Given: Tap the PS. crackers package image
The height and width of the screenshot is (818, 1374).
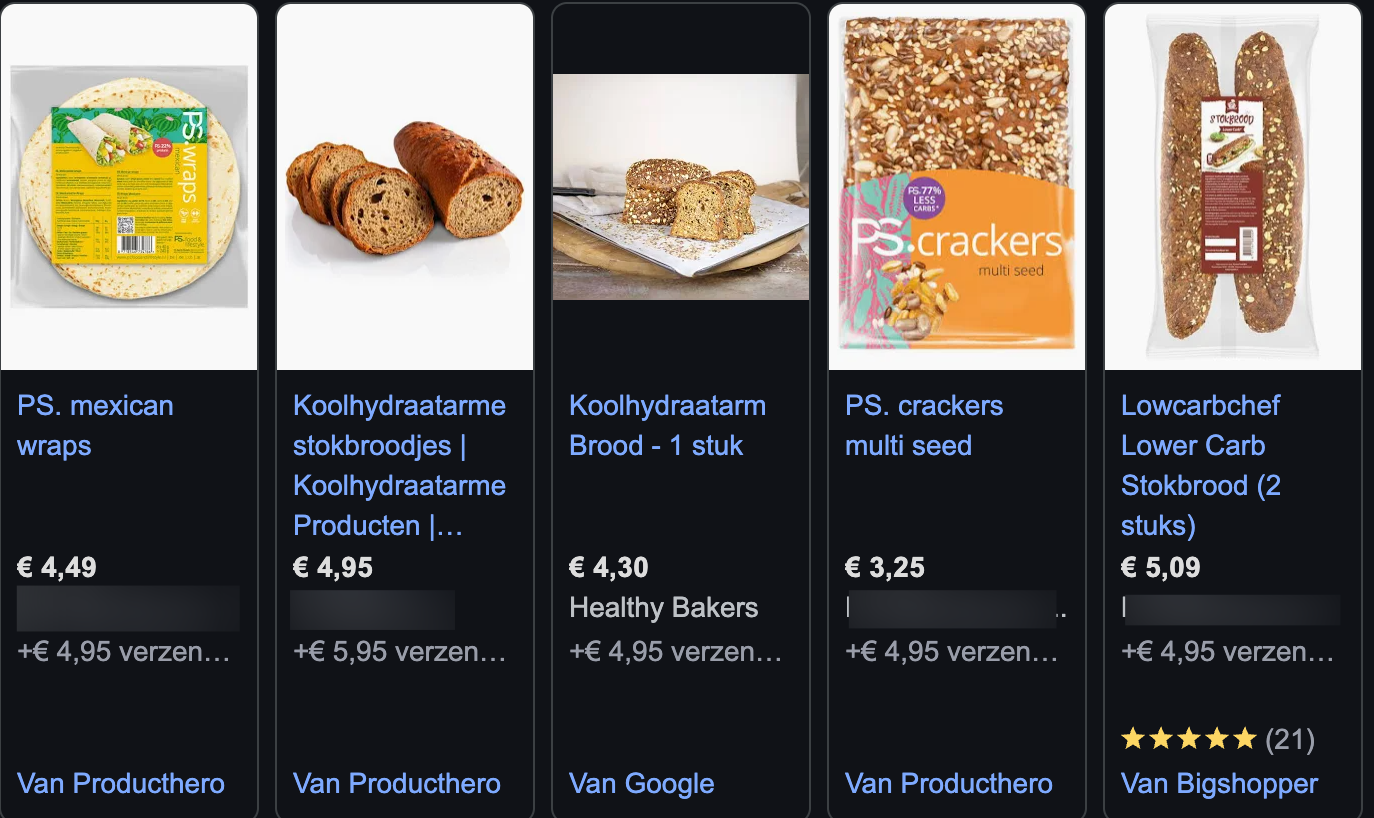Looking at the screenshot, I should (x=957, y=187).
